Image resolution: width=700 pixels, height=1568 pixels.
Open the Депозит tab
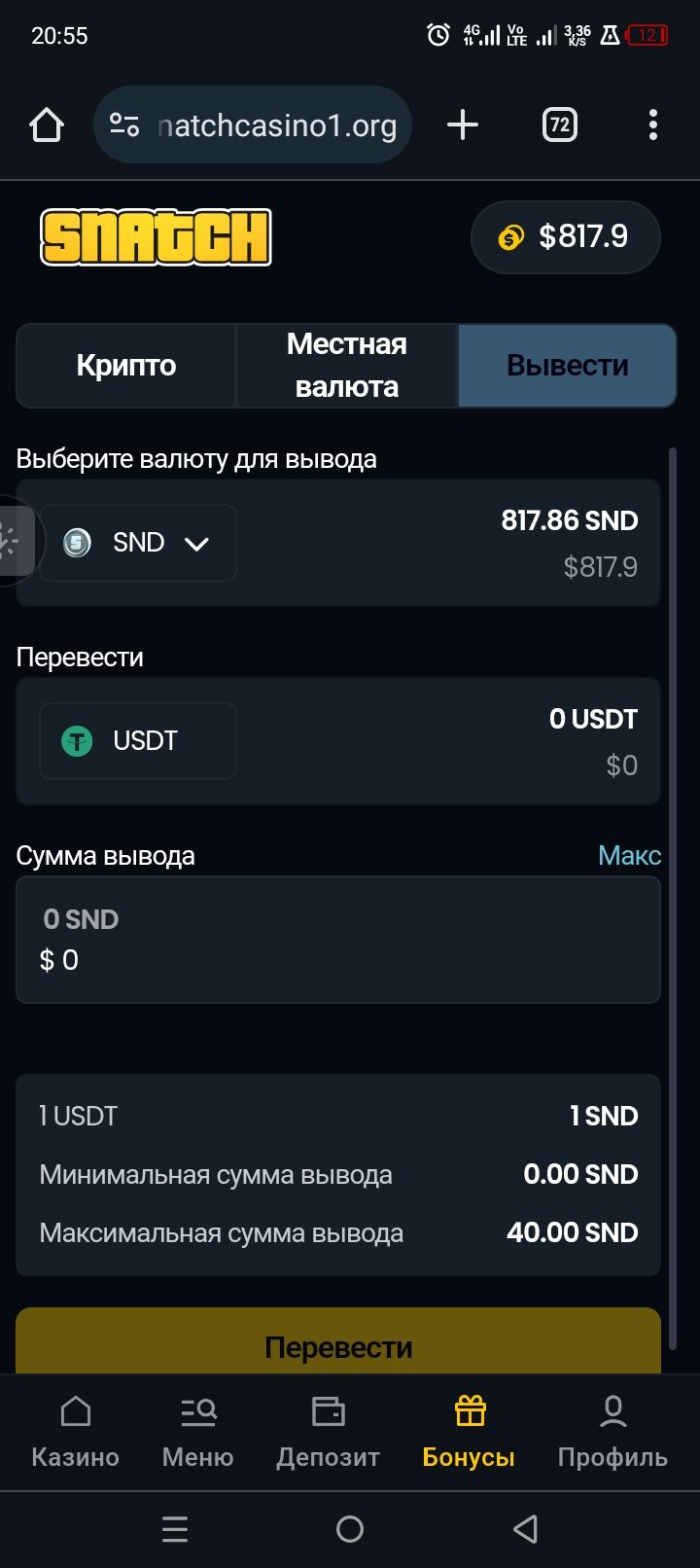tap(328, 1432)
